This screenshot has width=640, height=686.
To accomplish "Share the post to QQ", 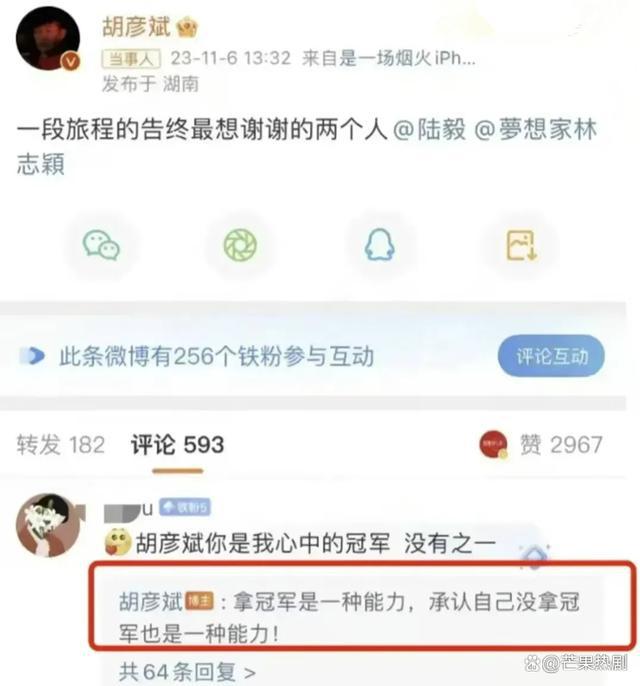I will [379, 245].
